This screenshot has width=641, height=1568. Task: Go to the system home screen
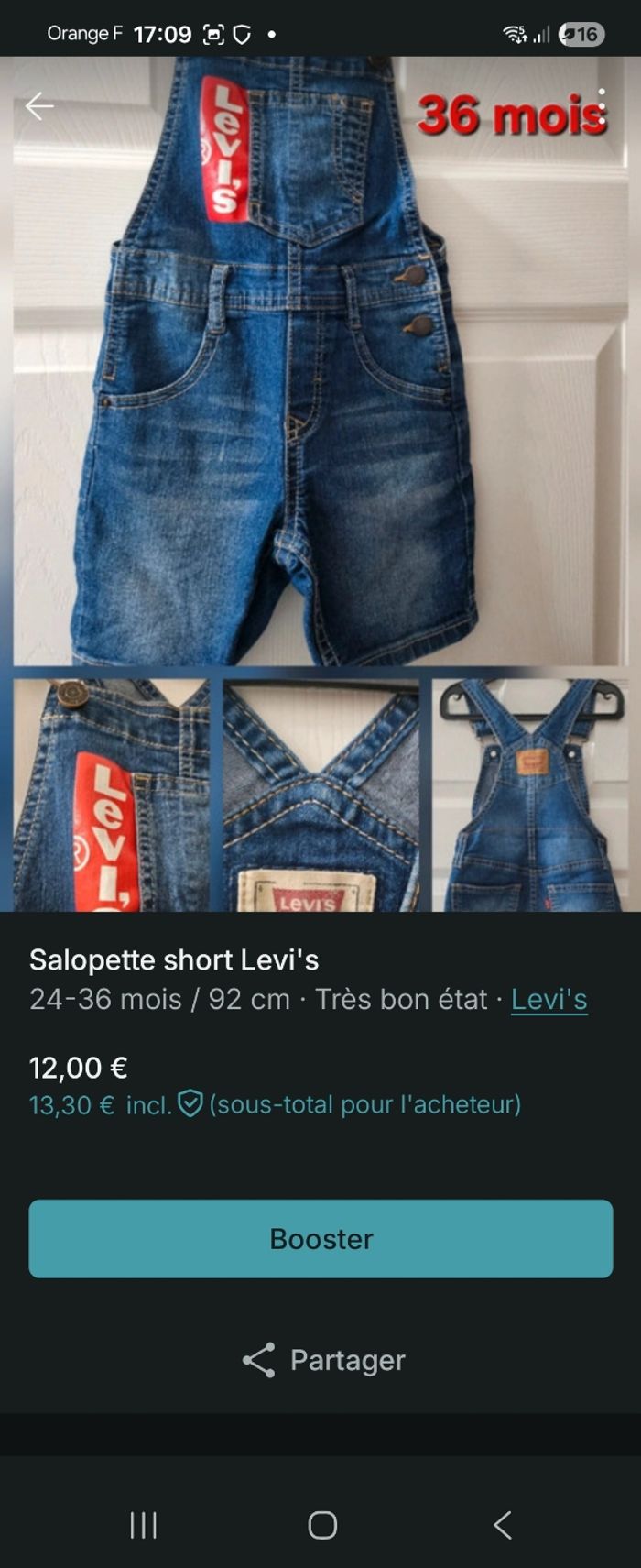point(322,1525)
